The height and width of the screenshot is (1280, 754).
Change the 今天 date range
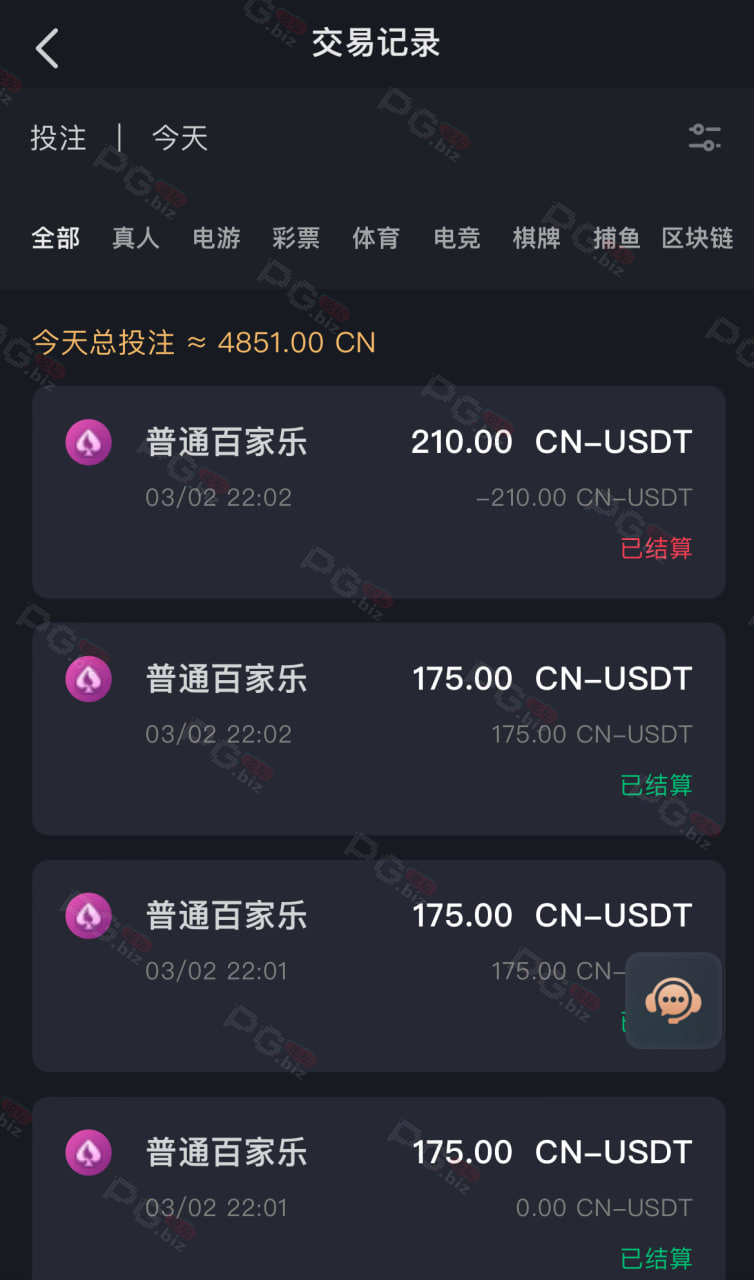pyautogui.click(x=180, y=138)
